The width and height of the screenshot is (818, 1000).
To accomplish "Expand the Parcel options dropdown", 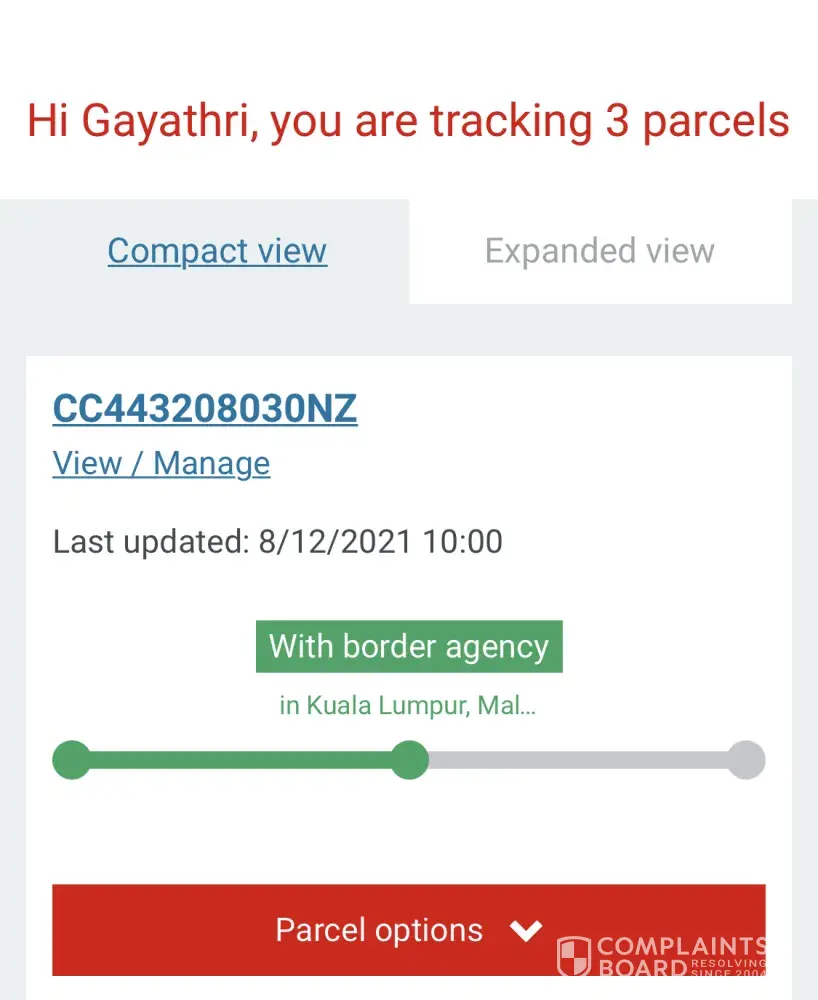I will 408,930.
